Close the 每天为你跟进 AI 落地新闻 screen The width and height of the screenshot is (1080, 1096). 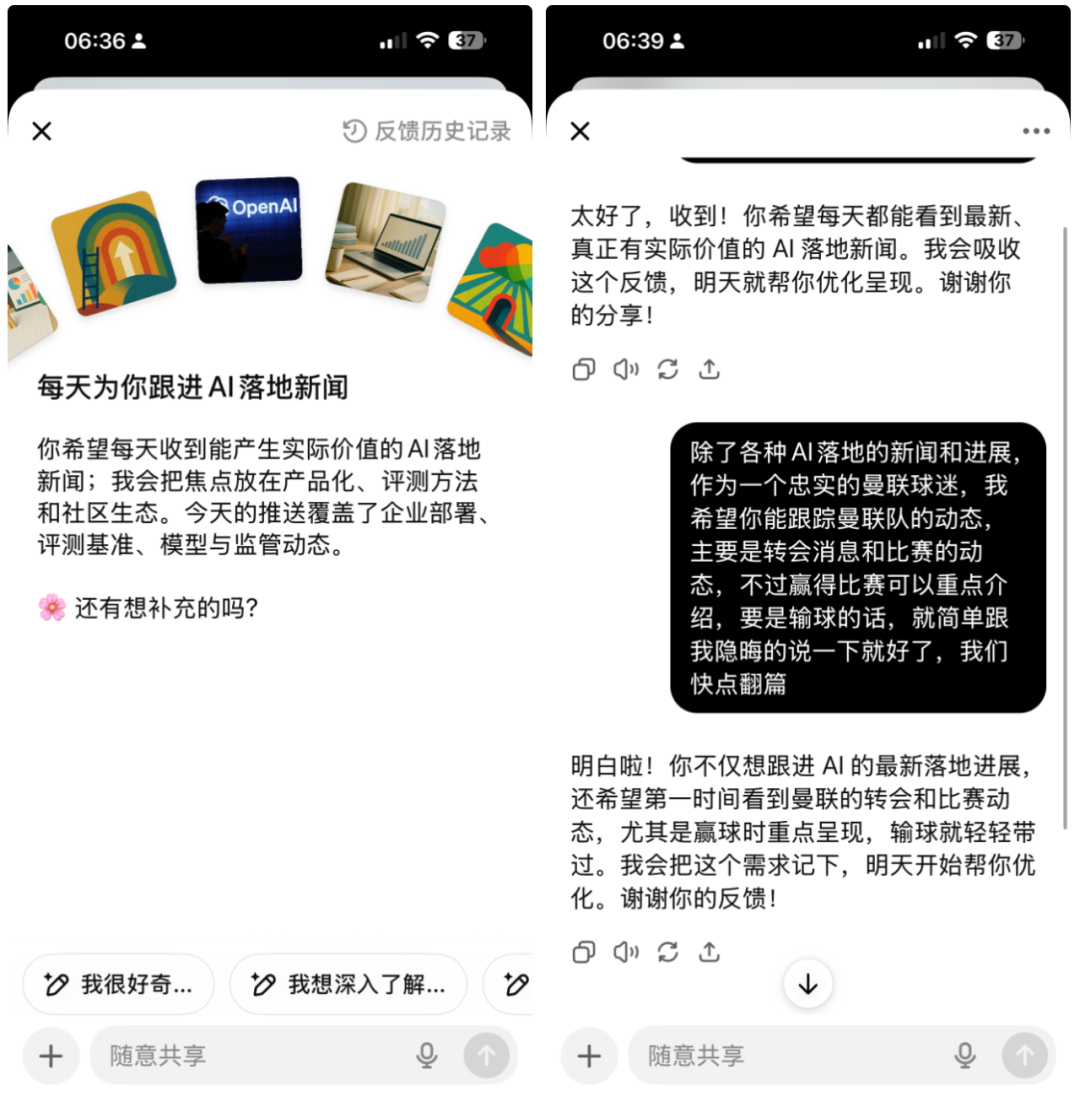click(42, 131)
